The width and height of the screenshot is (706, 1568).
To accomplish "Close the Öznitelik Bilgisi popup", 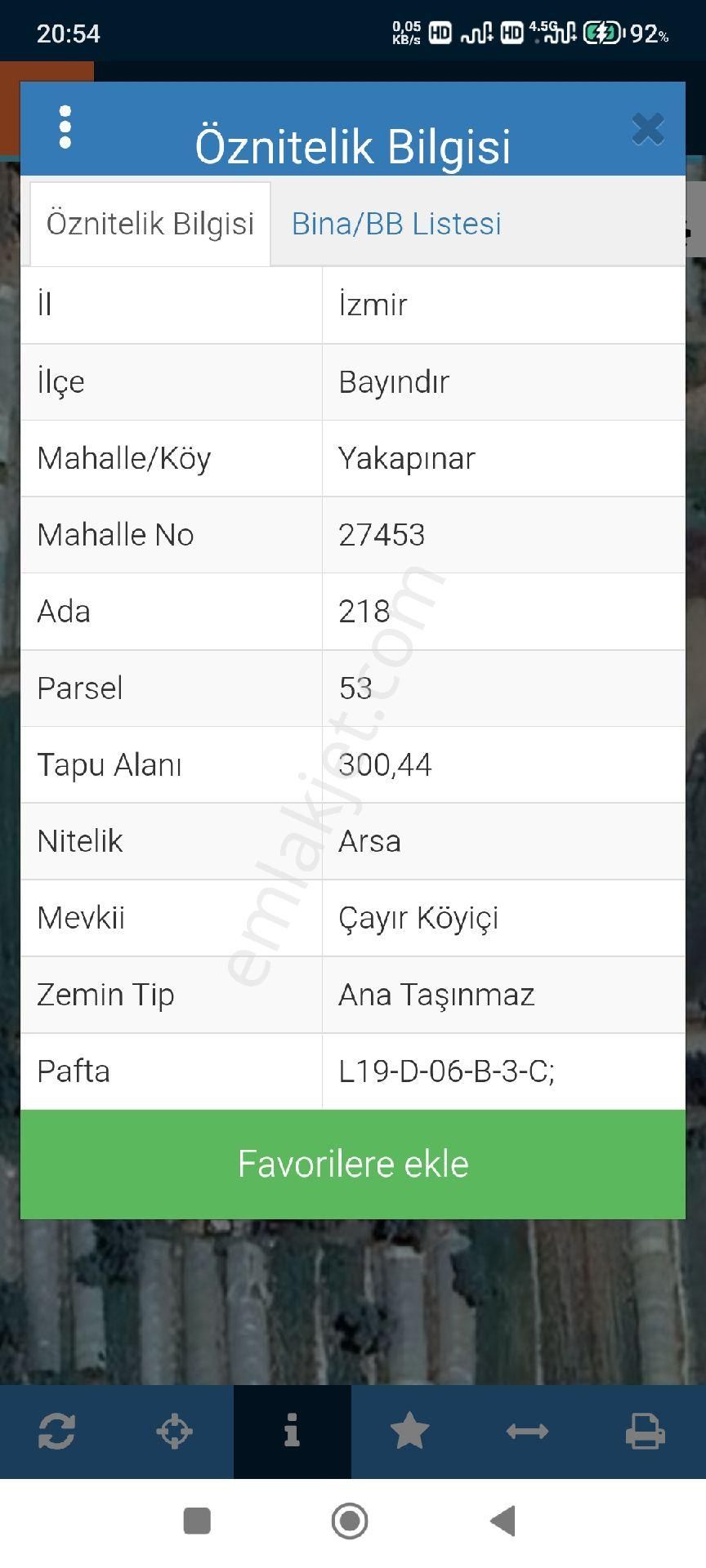I will coord(647,128).
